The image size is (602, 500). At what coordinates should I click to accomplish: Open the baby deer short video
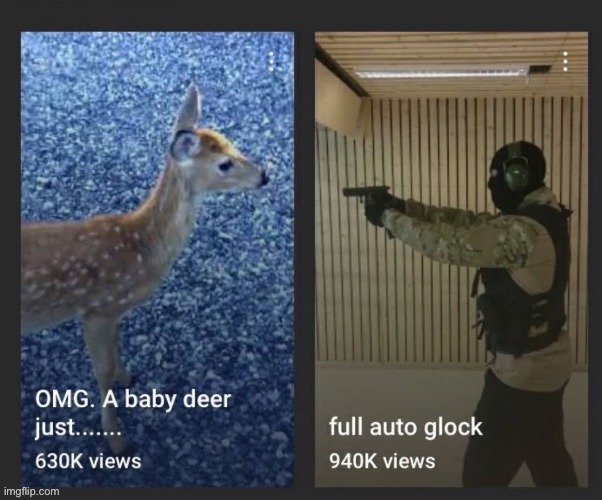[x=157, y=250]
